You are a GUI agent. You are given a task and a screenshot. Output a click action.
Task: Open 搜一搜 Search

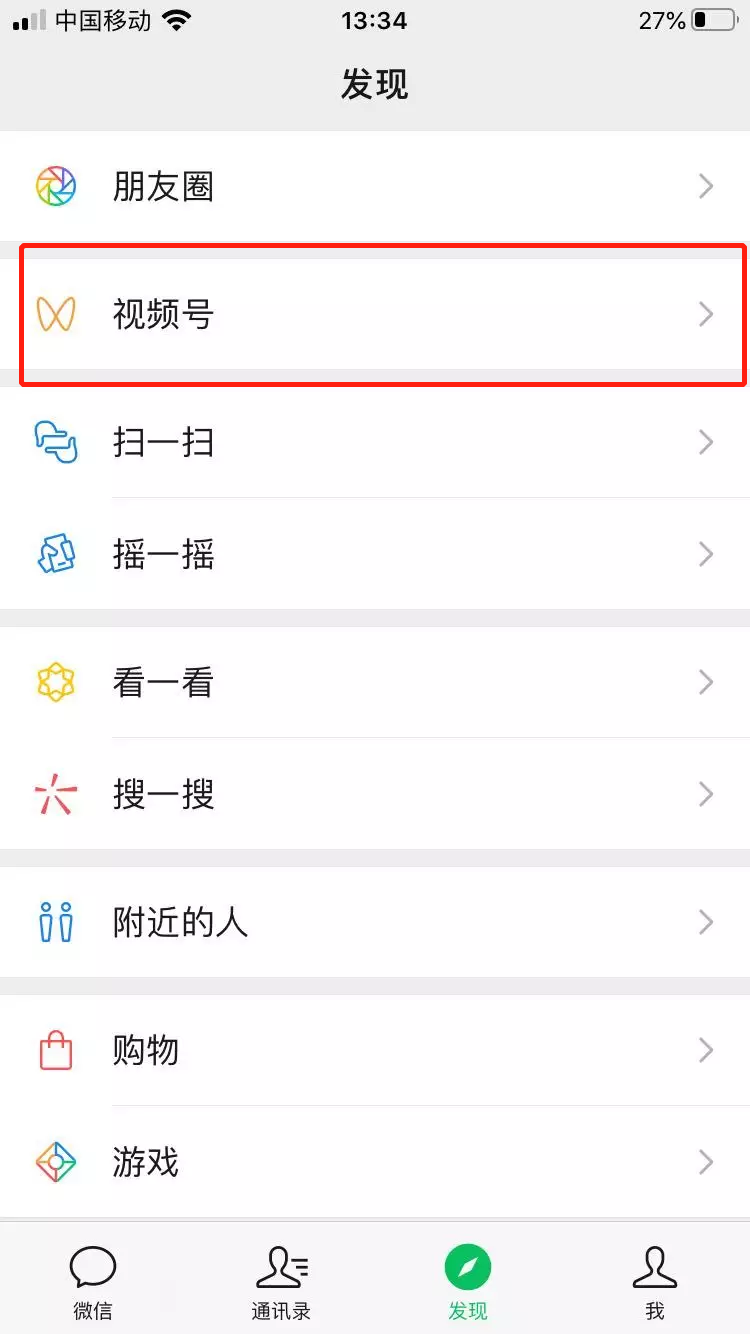(x=375, y=795)
